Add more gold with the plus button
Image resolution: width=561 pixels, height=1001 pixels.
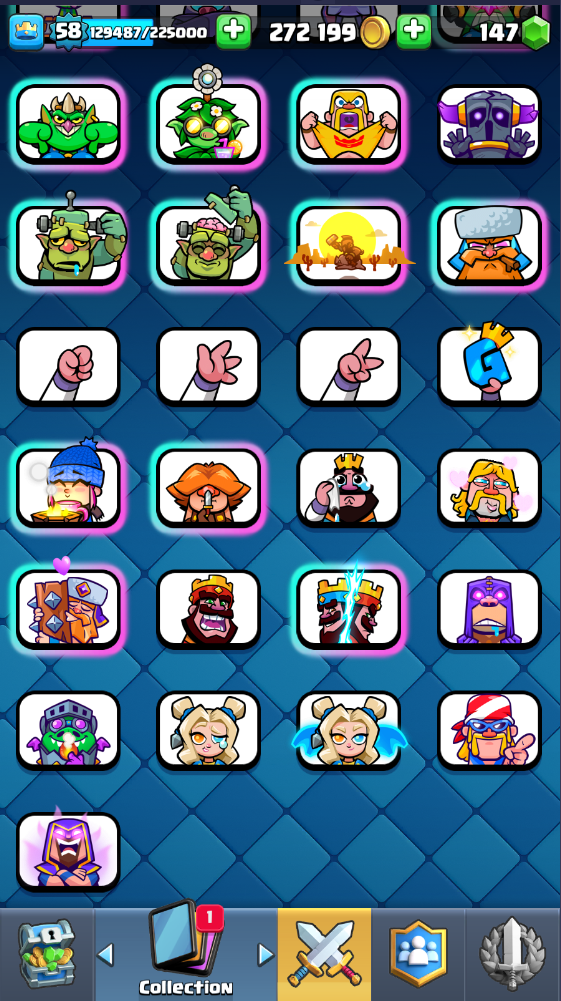point(414,31)
